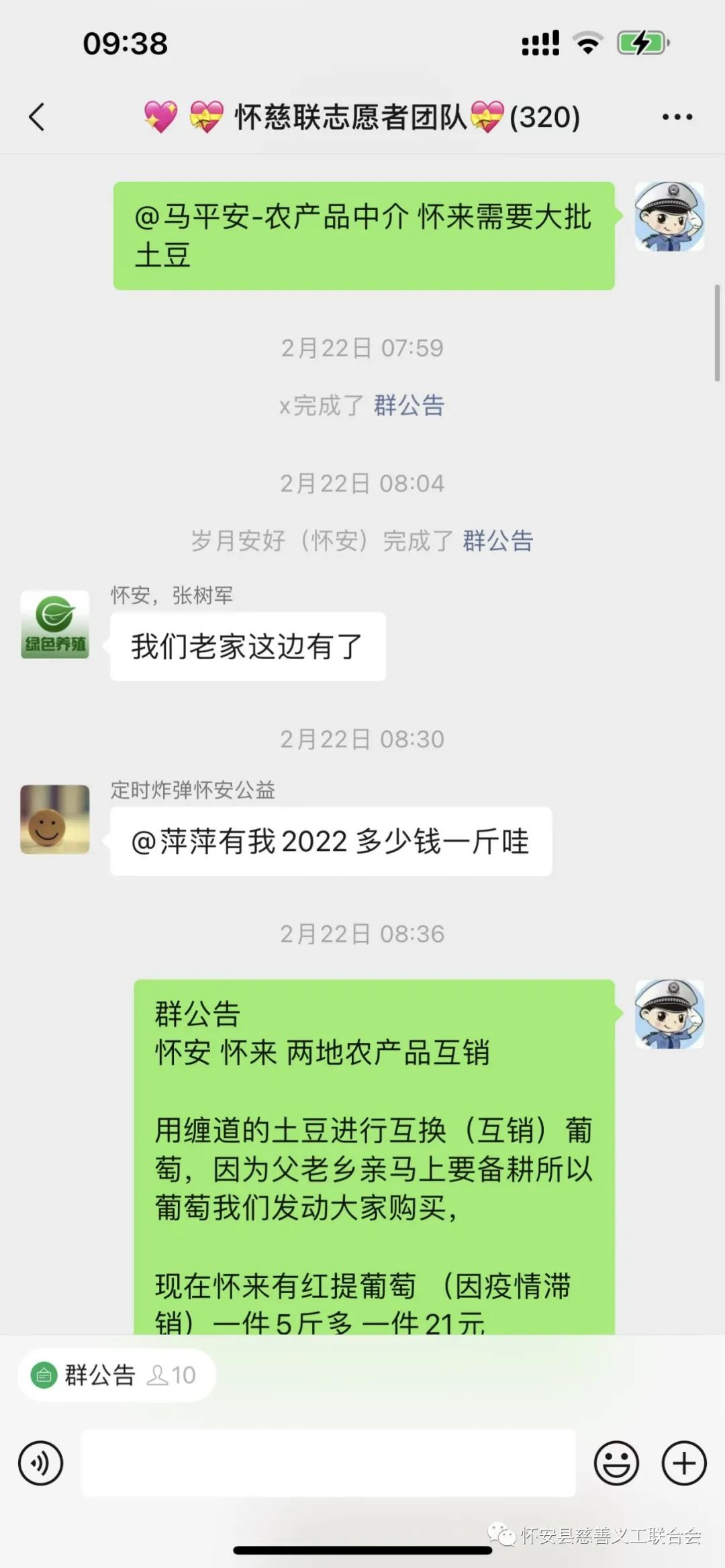Open the plus attachments menu
This screenshot has height=1568, width=725.
(x=683, y=1463)
